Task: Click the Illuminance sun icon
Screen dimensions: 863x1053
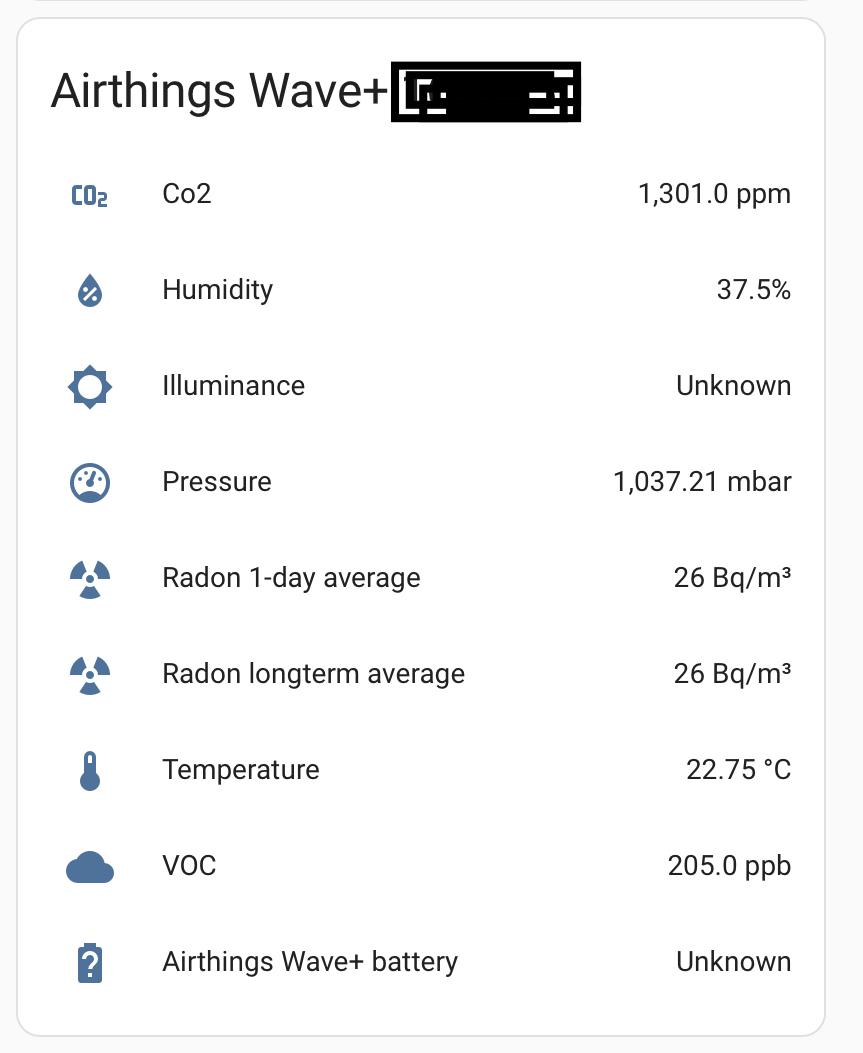Action: tap(89, 386)
